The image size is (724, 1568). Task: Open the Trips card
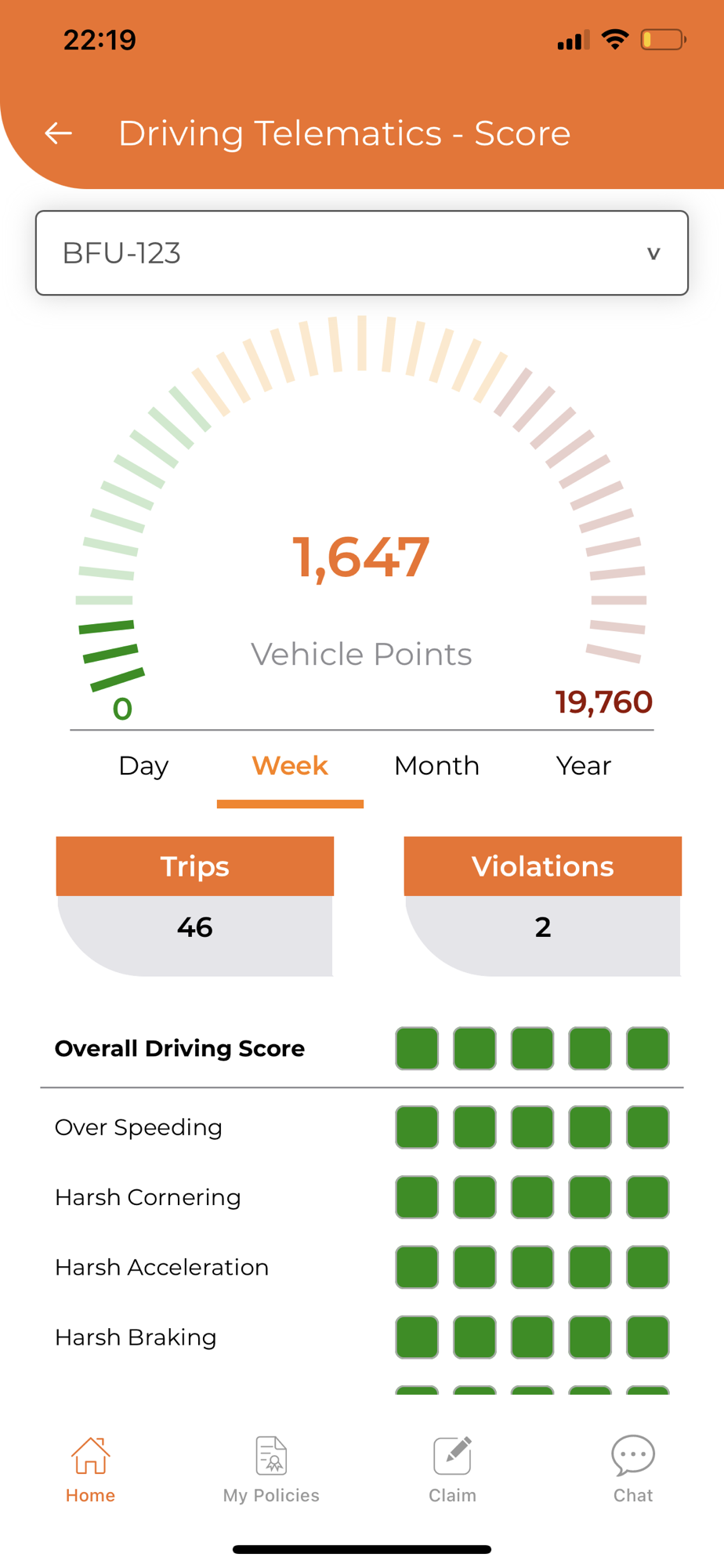pos(195,906)
